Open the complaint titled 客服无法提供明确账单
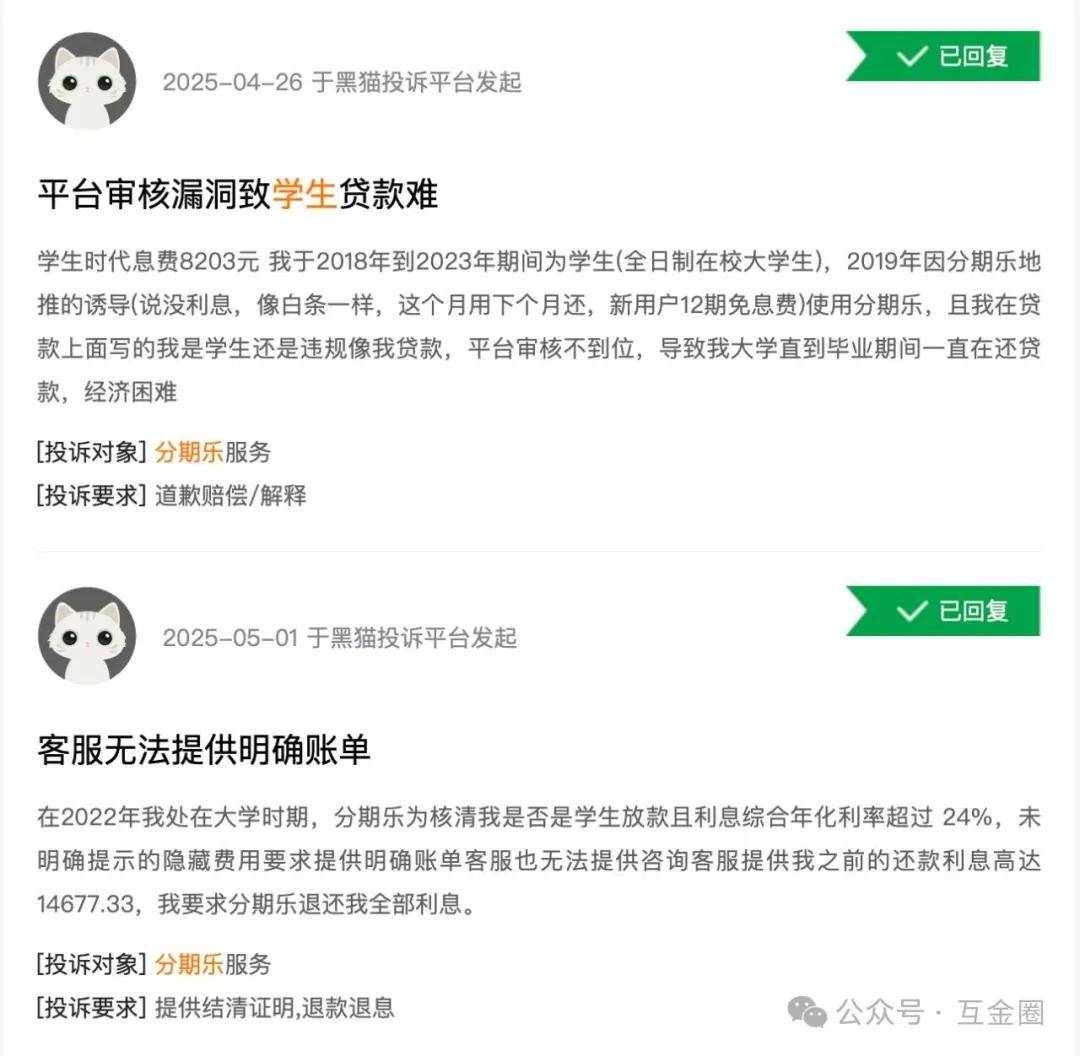Viewport: 1080px width, 1056px height. tap(204, 749)
